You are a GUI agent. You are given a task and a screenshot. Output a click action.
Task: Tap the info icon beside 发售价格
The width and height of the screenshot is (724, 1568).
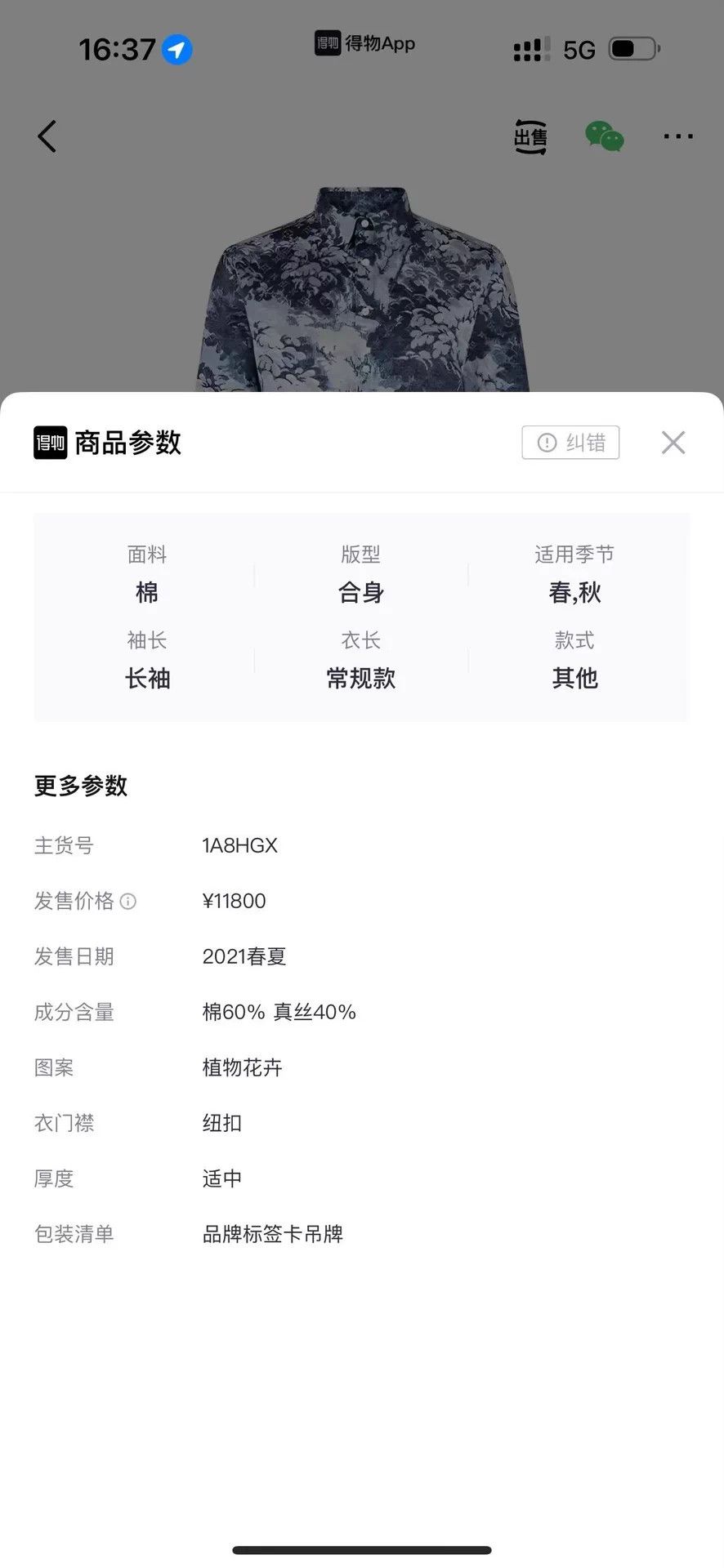128,902
